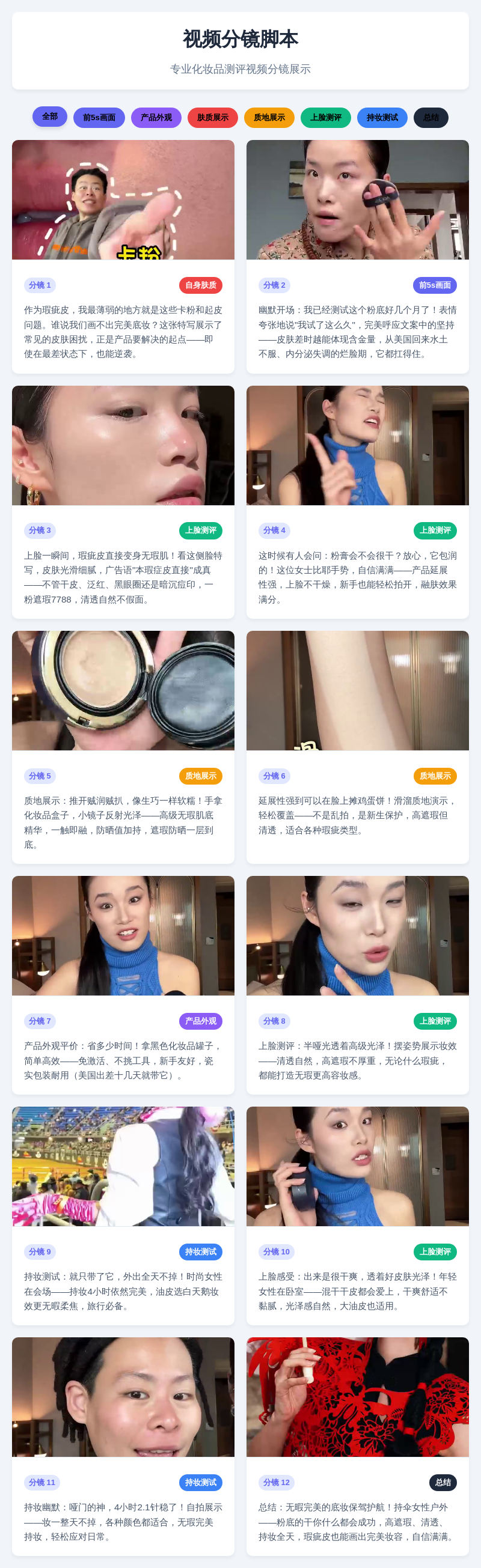481x1568 pixels.
Task: Open the 分镜 10 card
Action: tap(357, 1214)
